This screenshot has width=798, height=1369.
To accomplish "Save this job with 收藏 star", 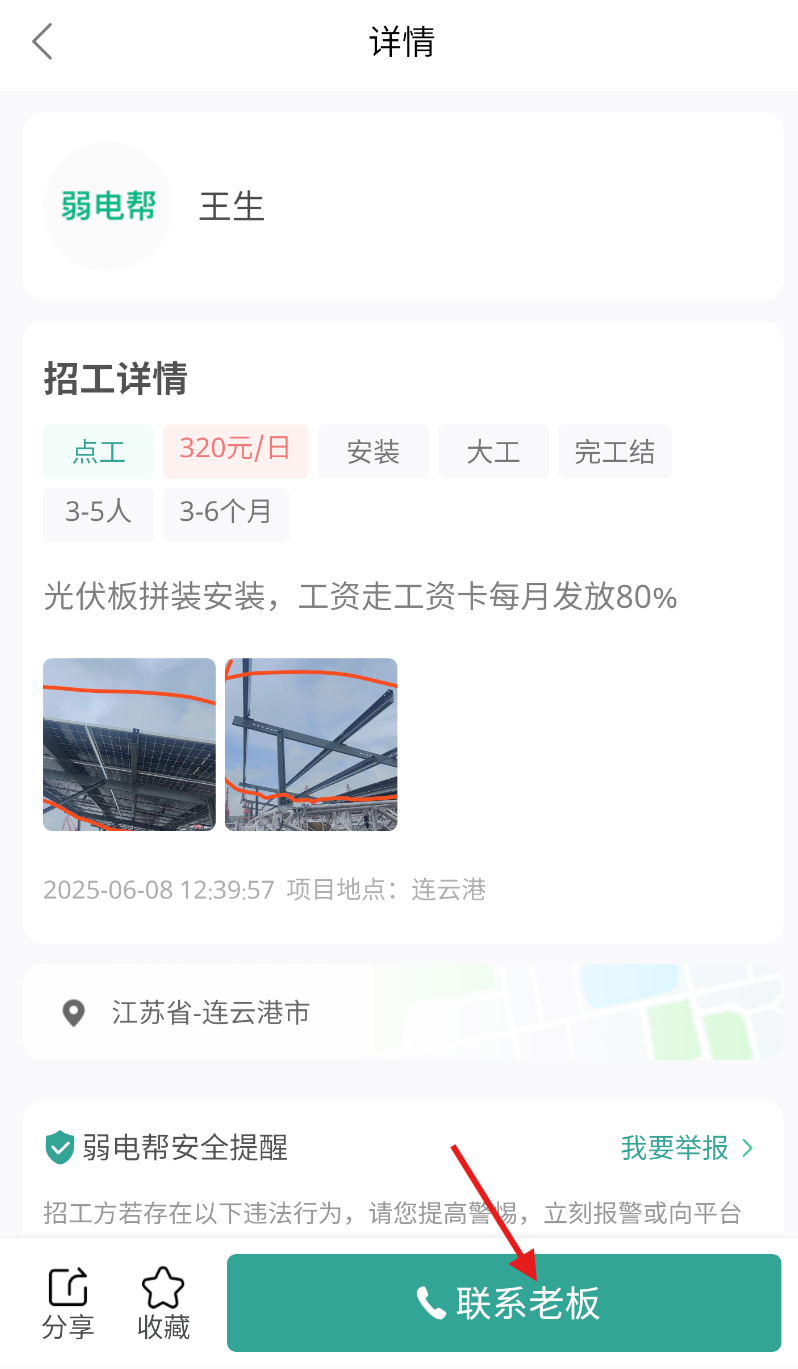I will [163, 1303].
